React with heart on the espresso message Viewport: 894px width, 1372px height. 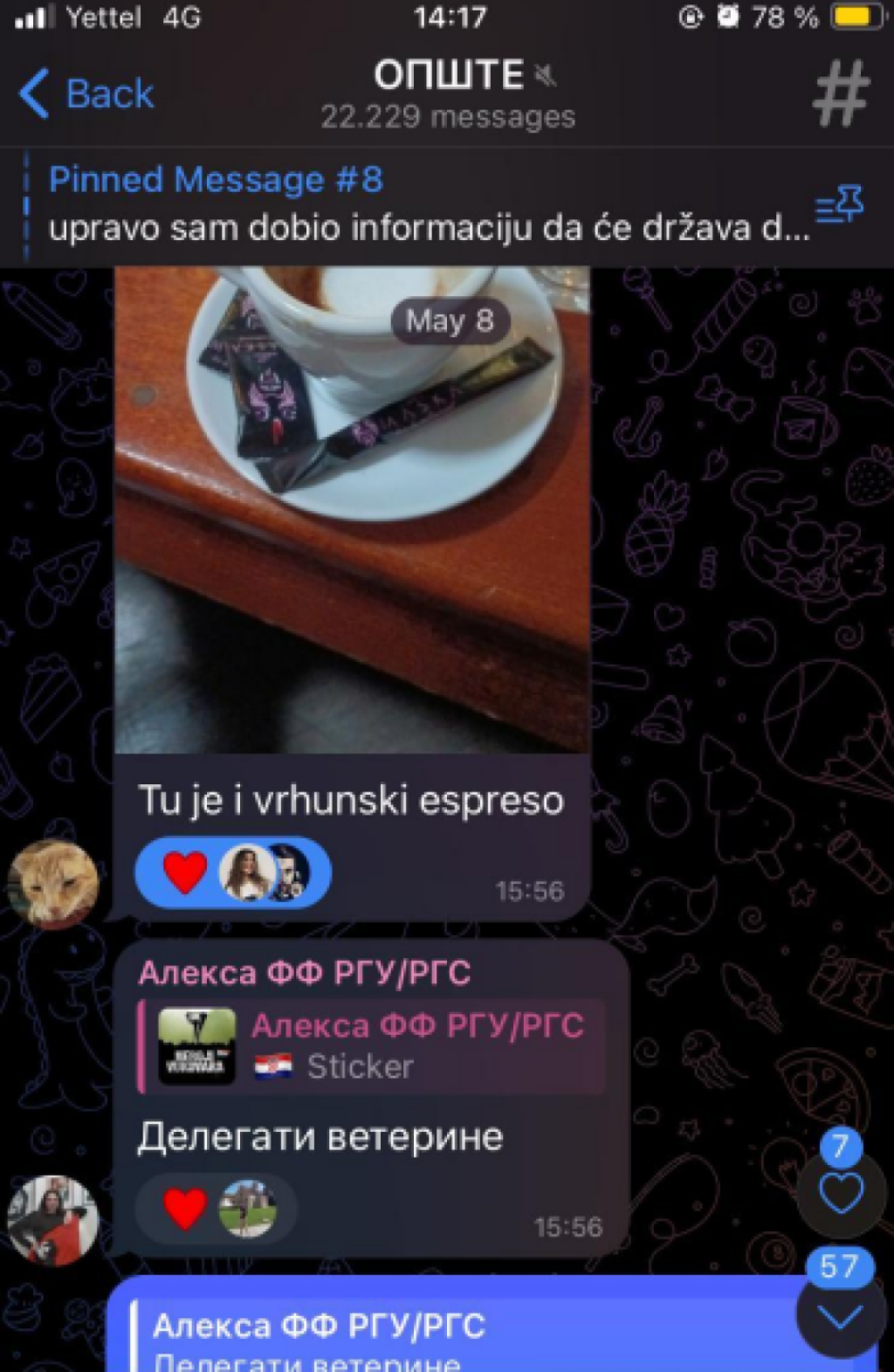coord(185,872)
